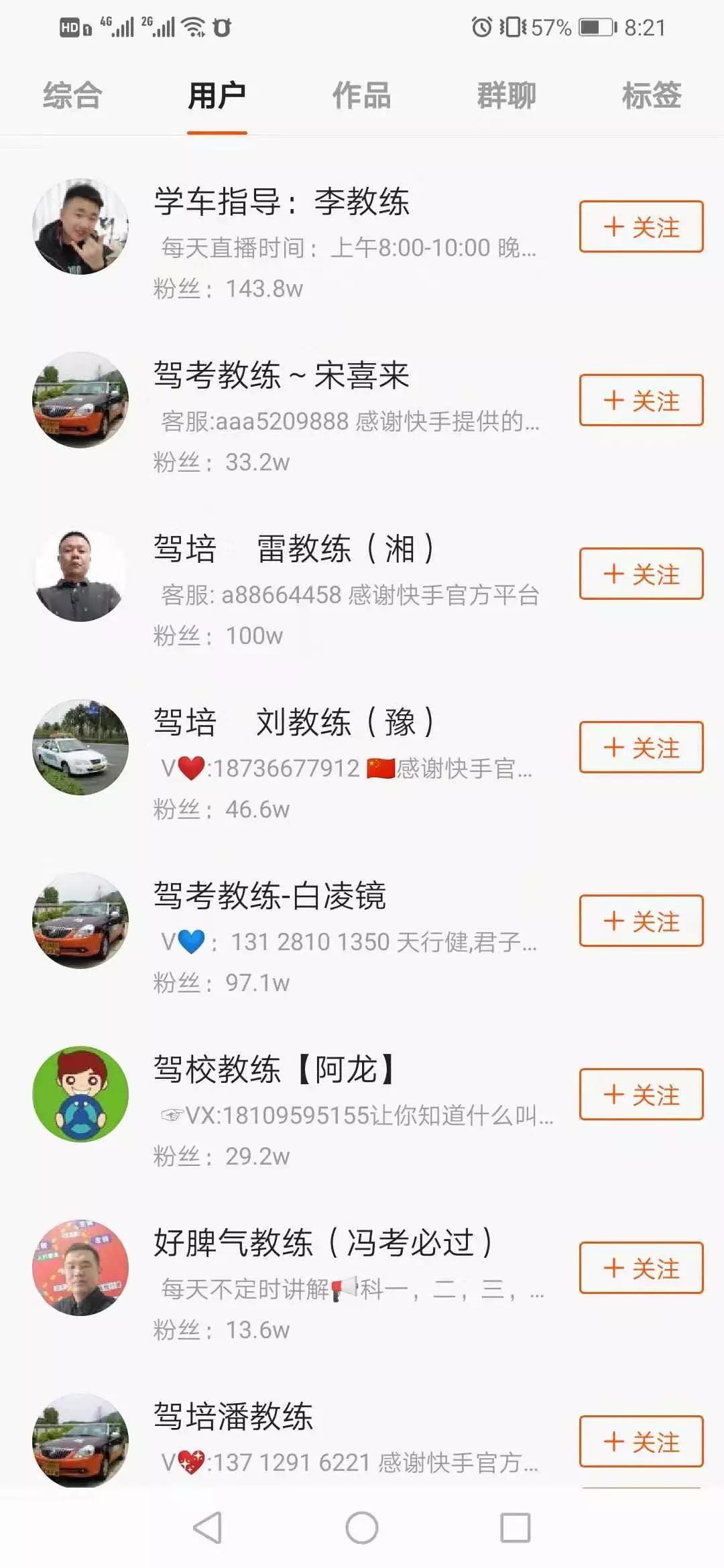
Task: Open 冯考必过's profile picture
Action: (80, 1266)
